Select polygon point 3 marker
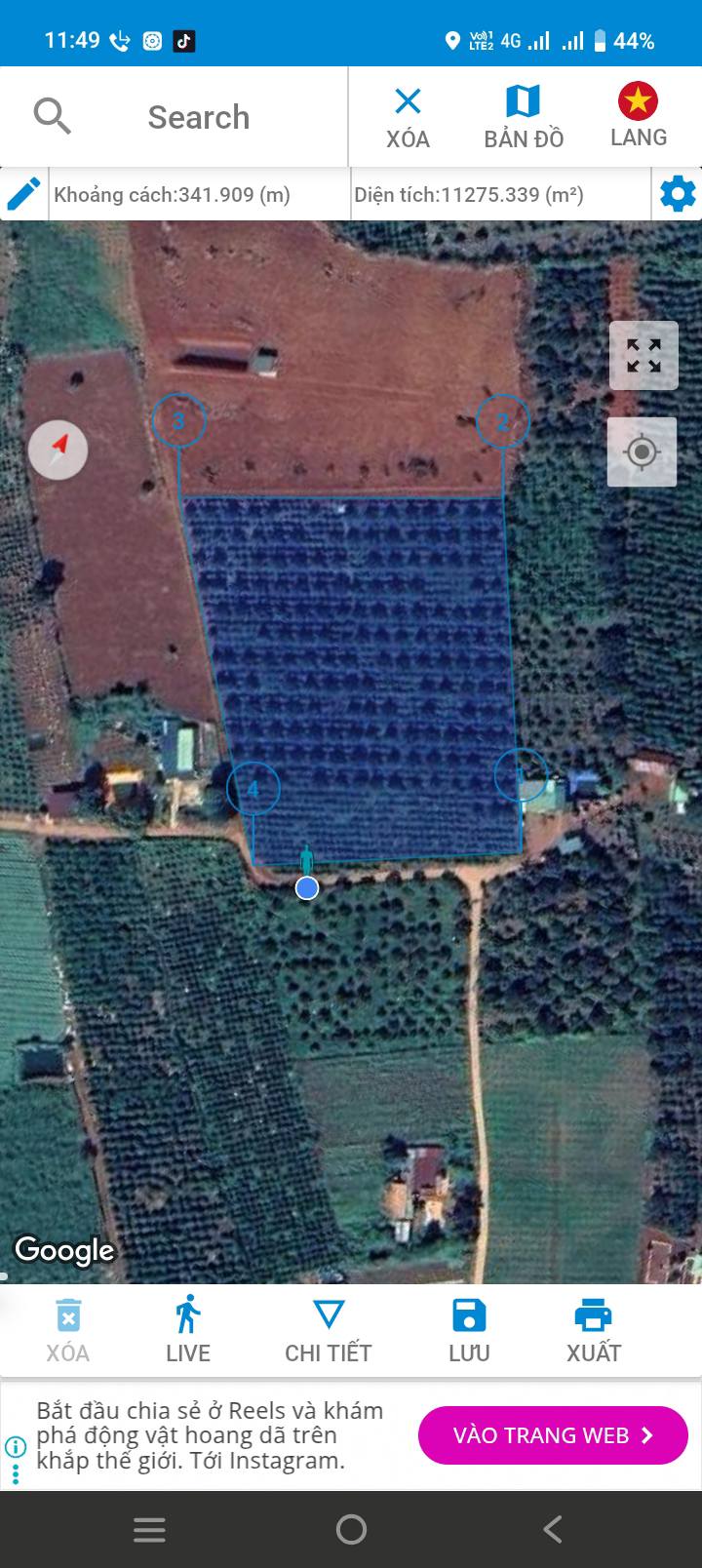Viewport: 702px width, 1568px height. (x=179, y=421)
